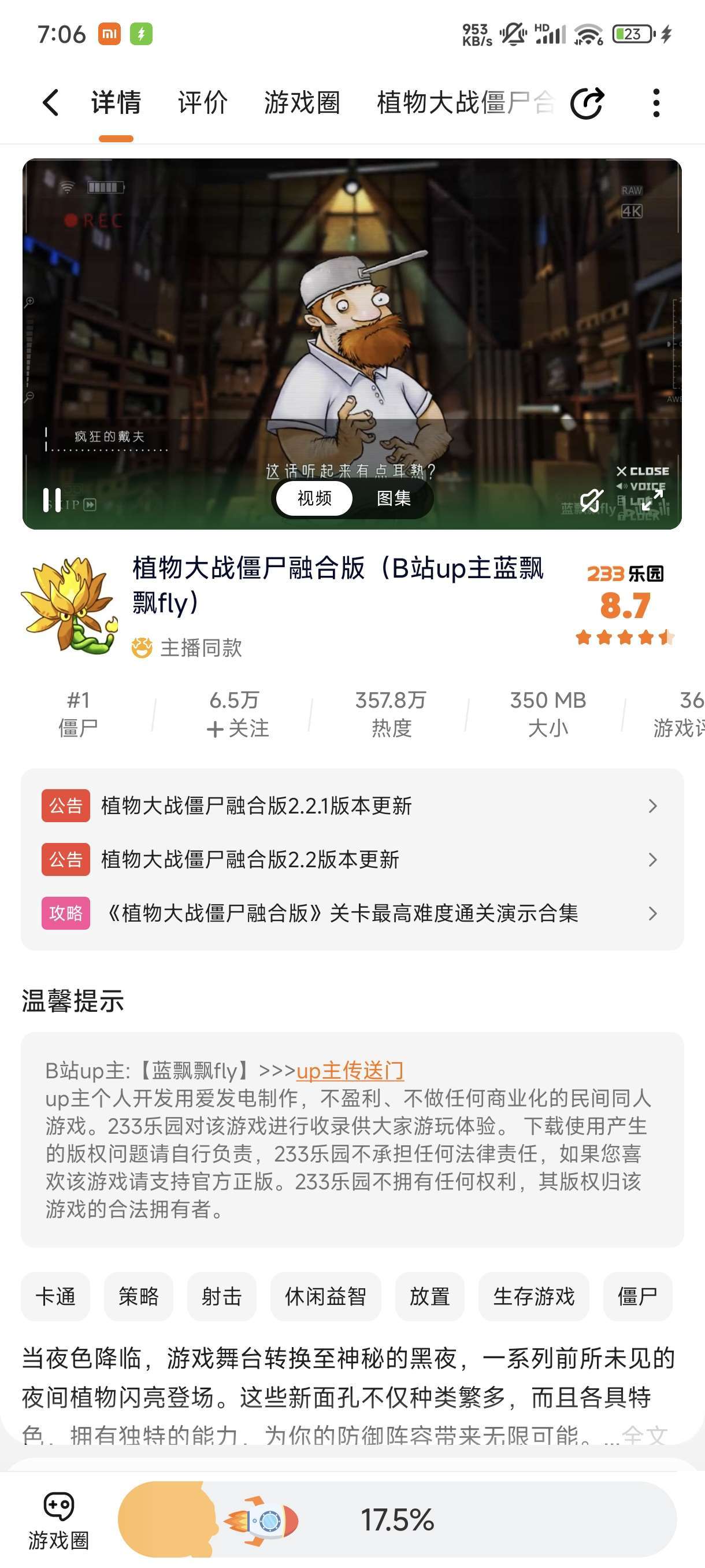Switch to the 游戏圈 top tab
Image resolution: width=705 pixels, height=1568 pixels.
[x=302, y=102]
